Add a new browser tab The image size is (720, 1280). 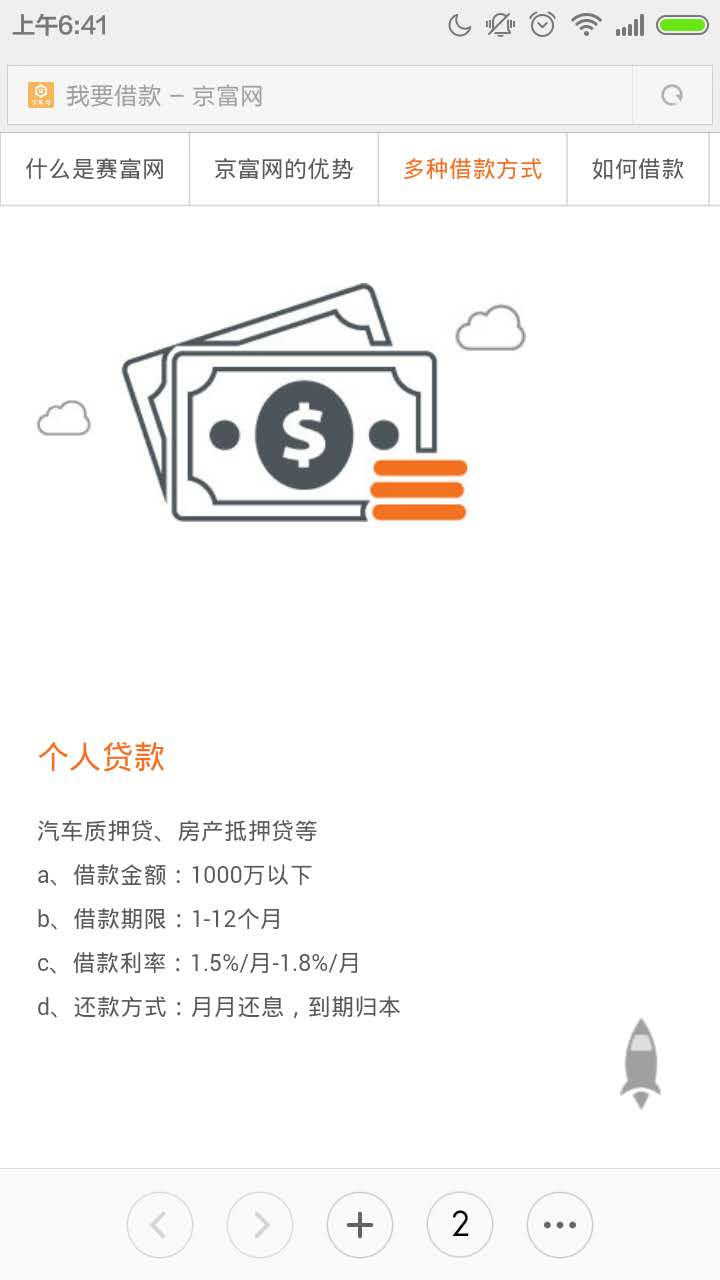360,1225
